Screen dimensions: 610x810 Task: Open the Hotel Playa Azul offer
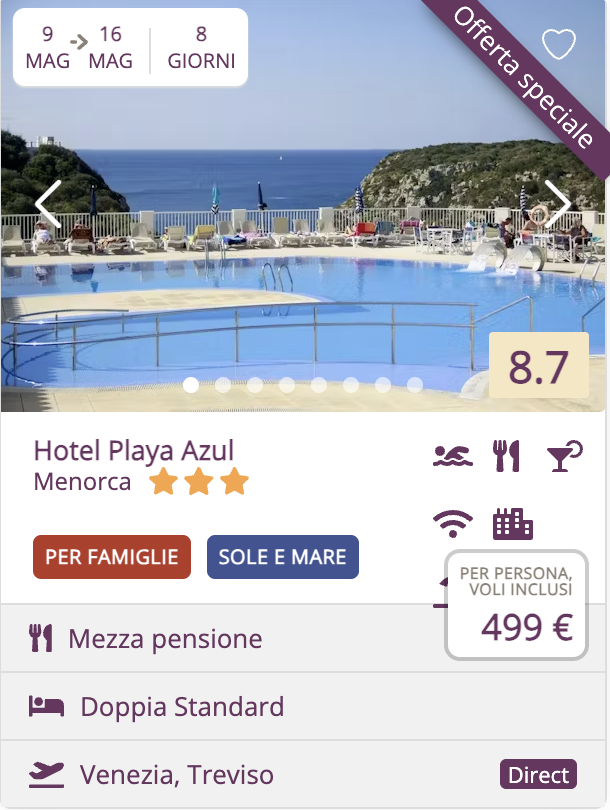[134, 451]
